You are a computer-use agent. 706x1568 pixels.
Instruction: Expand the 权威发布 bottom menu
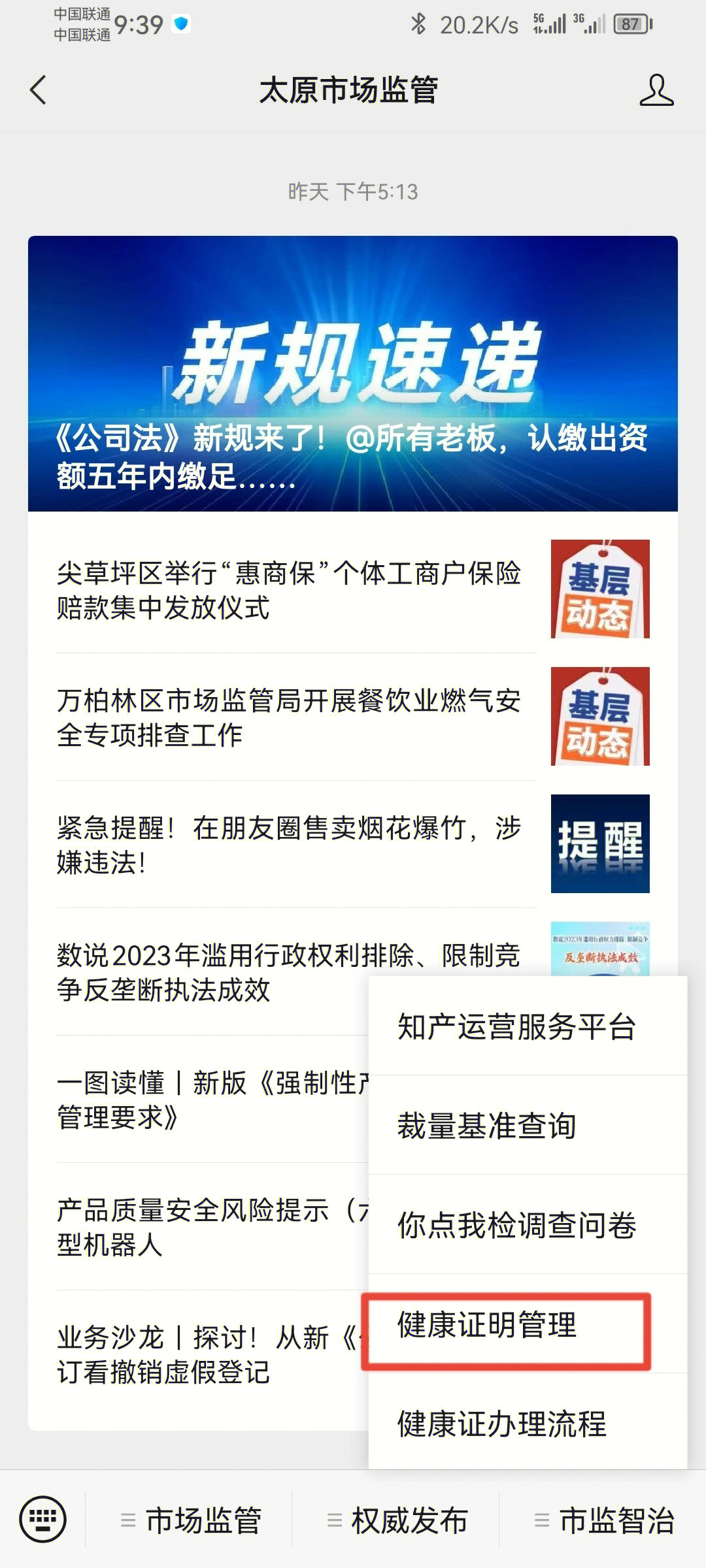pos(398,1521)
